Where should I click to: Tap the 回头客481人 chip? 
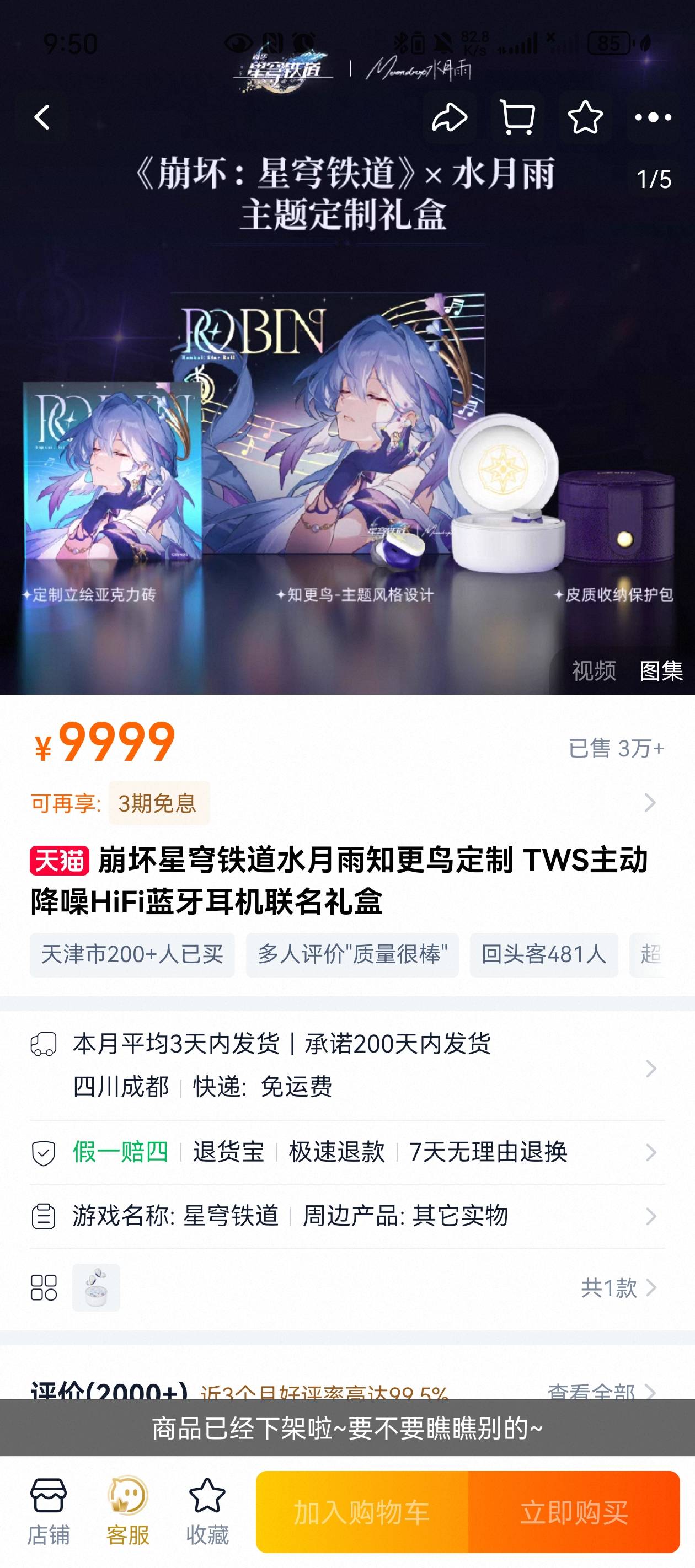[543, 954]
